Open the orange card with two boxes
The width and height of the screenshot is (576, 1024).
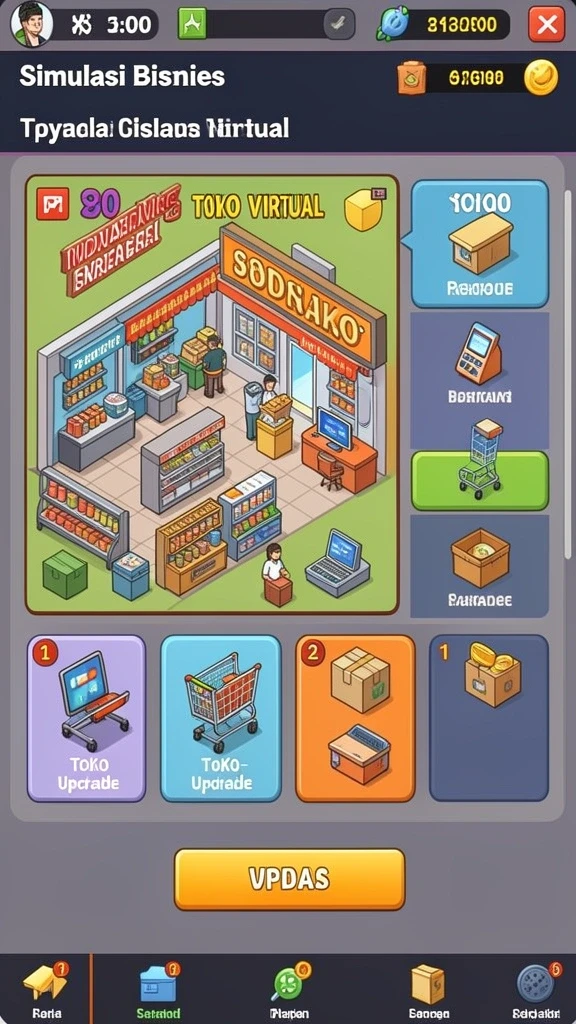click(x=355, y=718)
